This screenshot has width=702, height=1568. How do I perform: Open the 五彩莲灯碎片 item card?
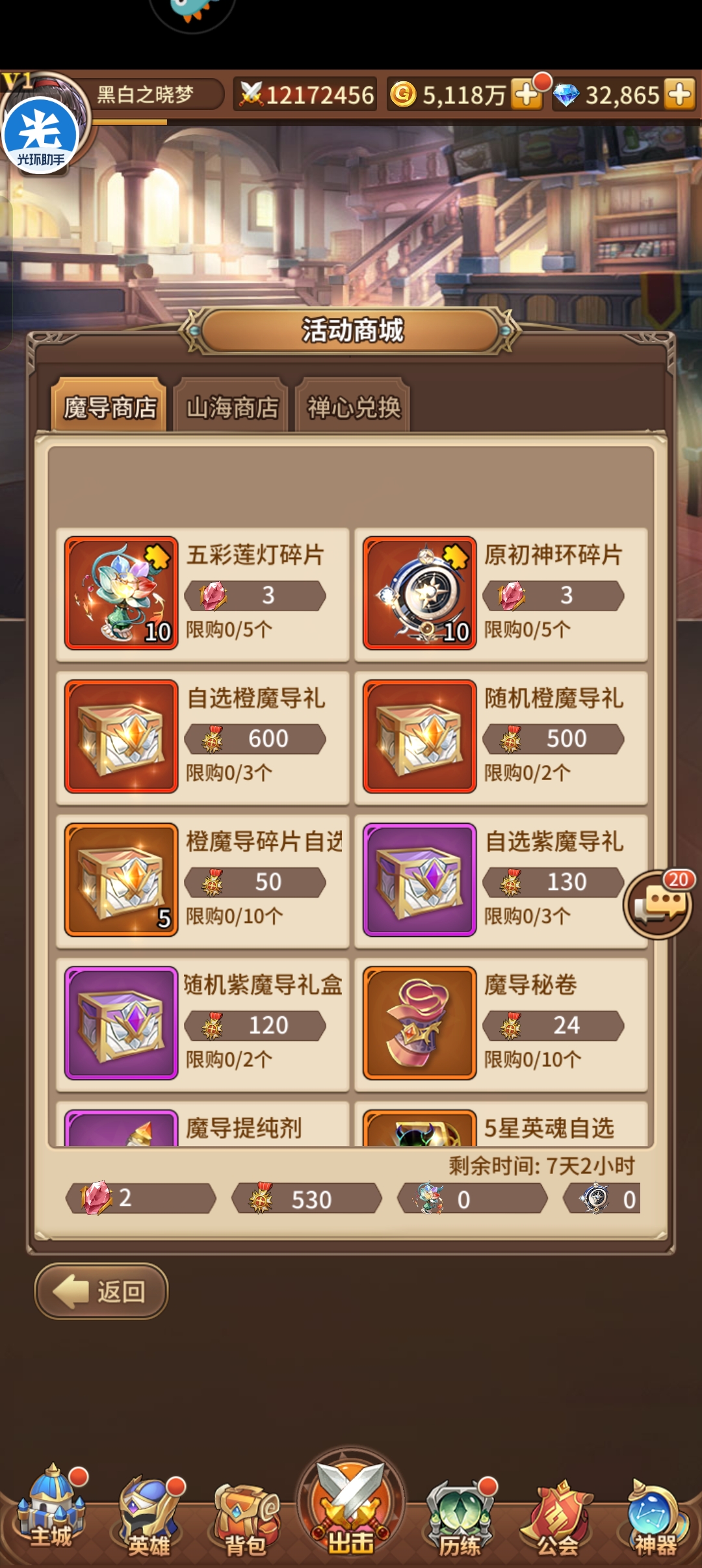point(203,594)
